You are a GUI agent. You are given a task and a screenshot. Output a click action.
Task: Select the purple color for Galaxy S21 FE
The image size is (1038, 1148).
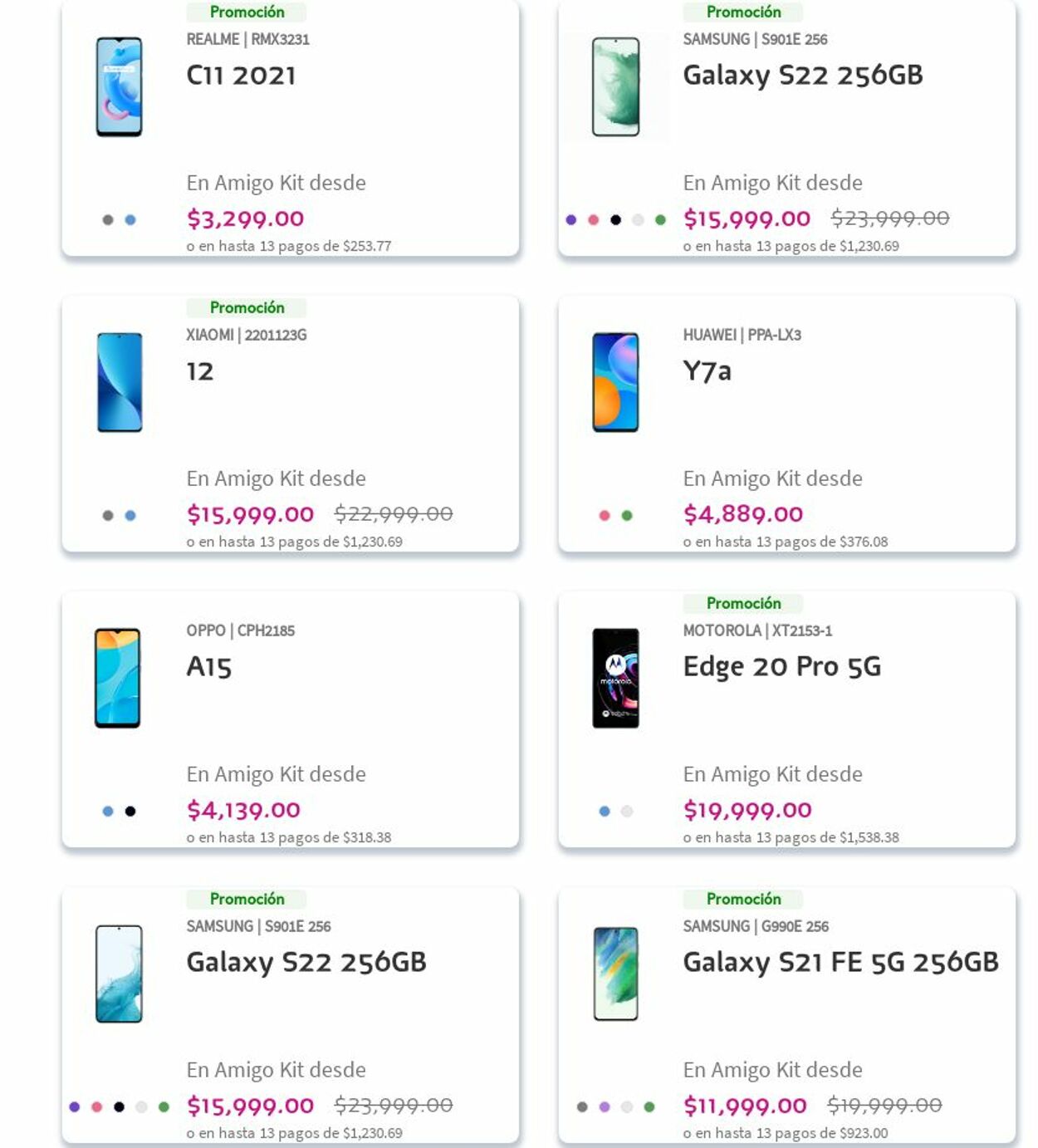point(605,1107)
